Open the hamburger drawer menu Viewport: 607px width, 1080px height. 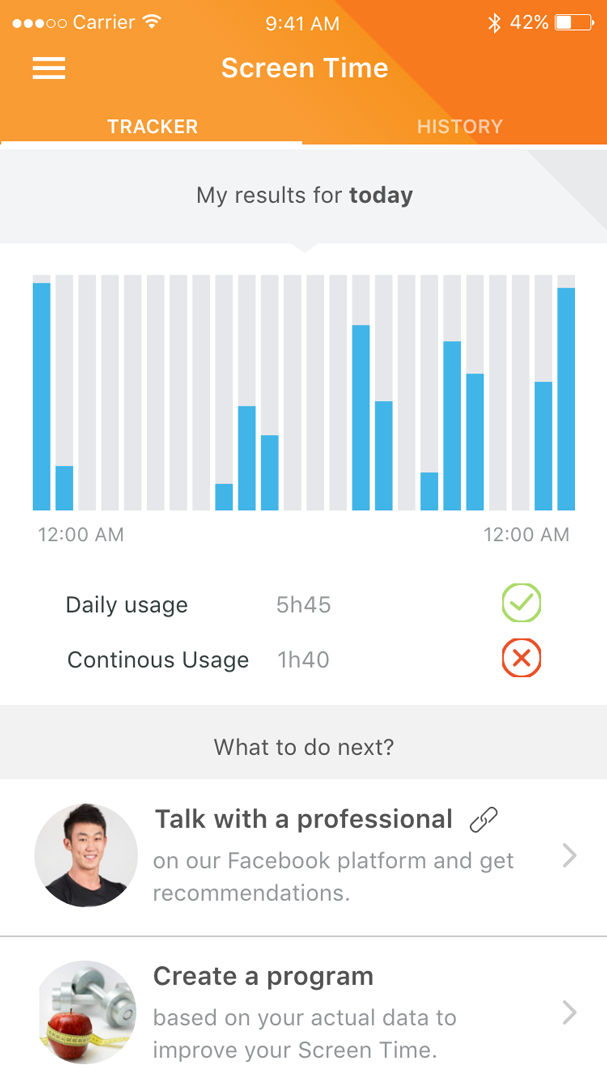(49, 68)
